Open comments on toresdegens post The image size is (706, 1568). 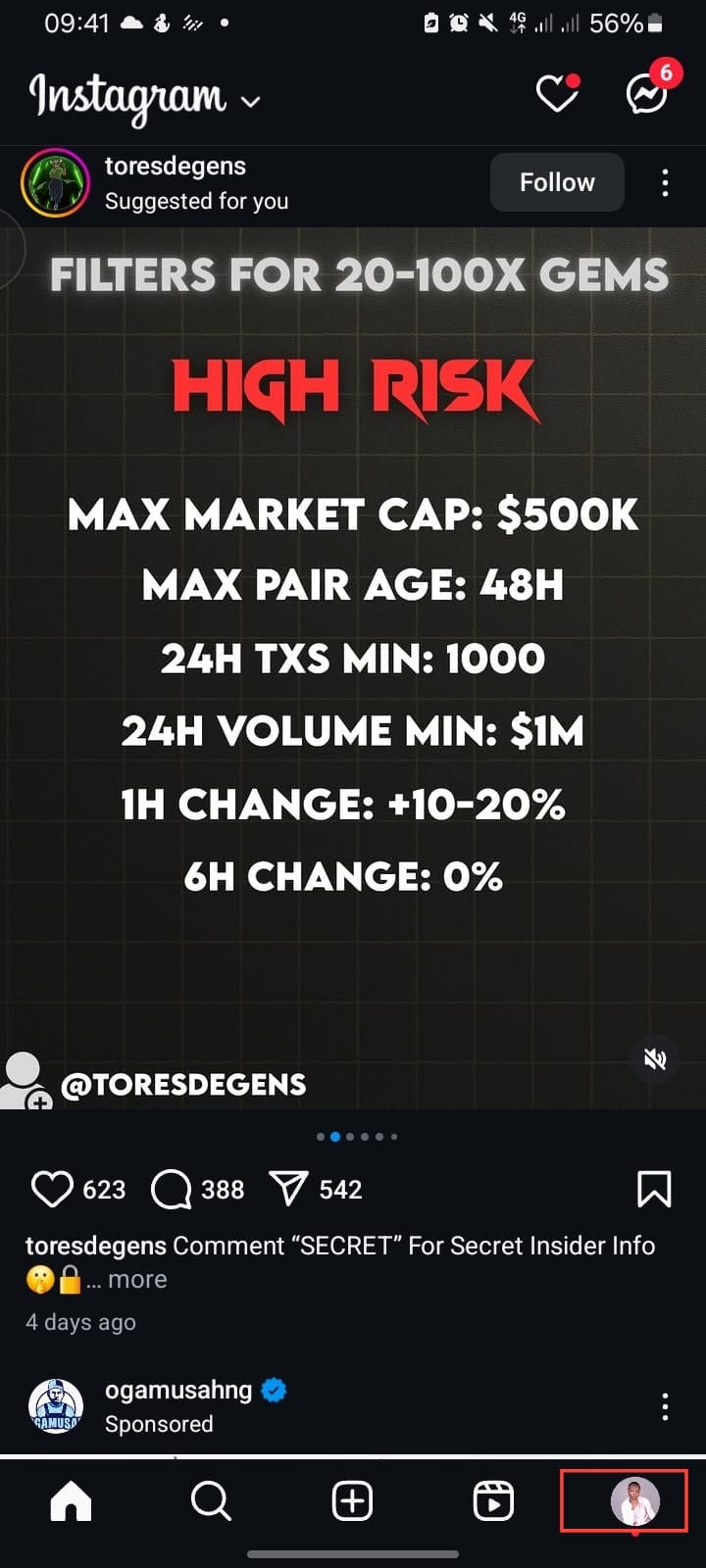171,1189
